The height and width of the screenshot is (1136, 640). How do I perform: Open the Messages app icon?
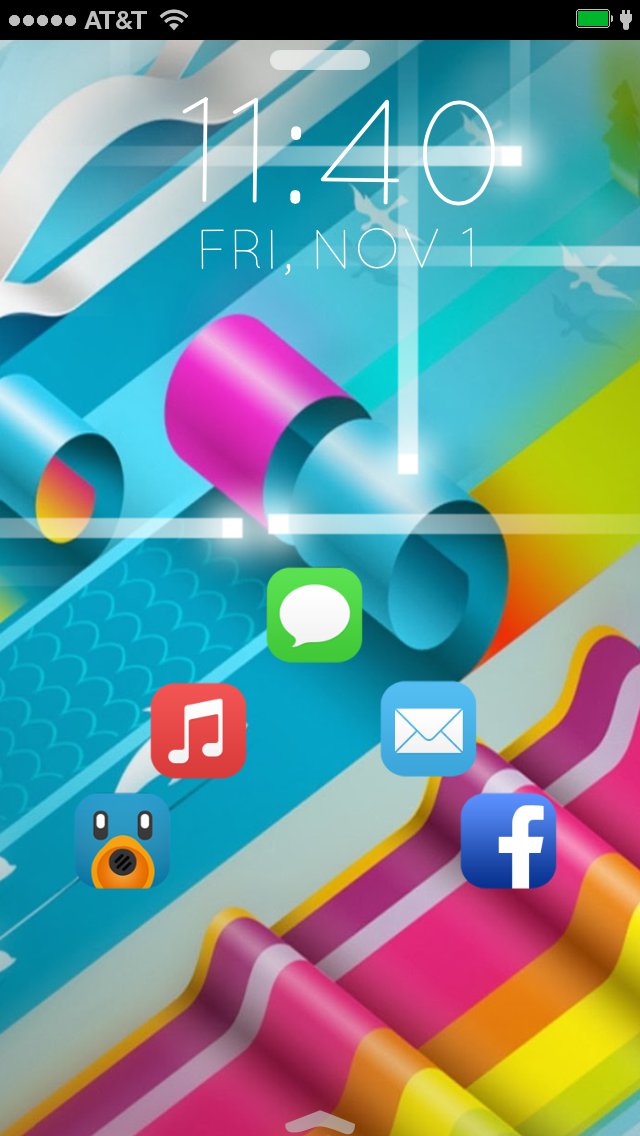pyautogui.click(x=314, y=615)
